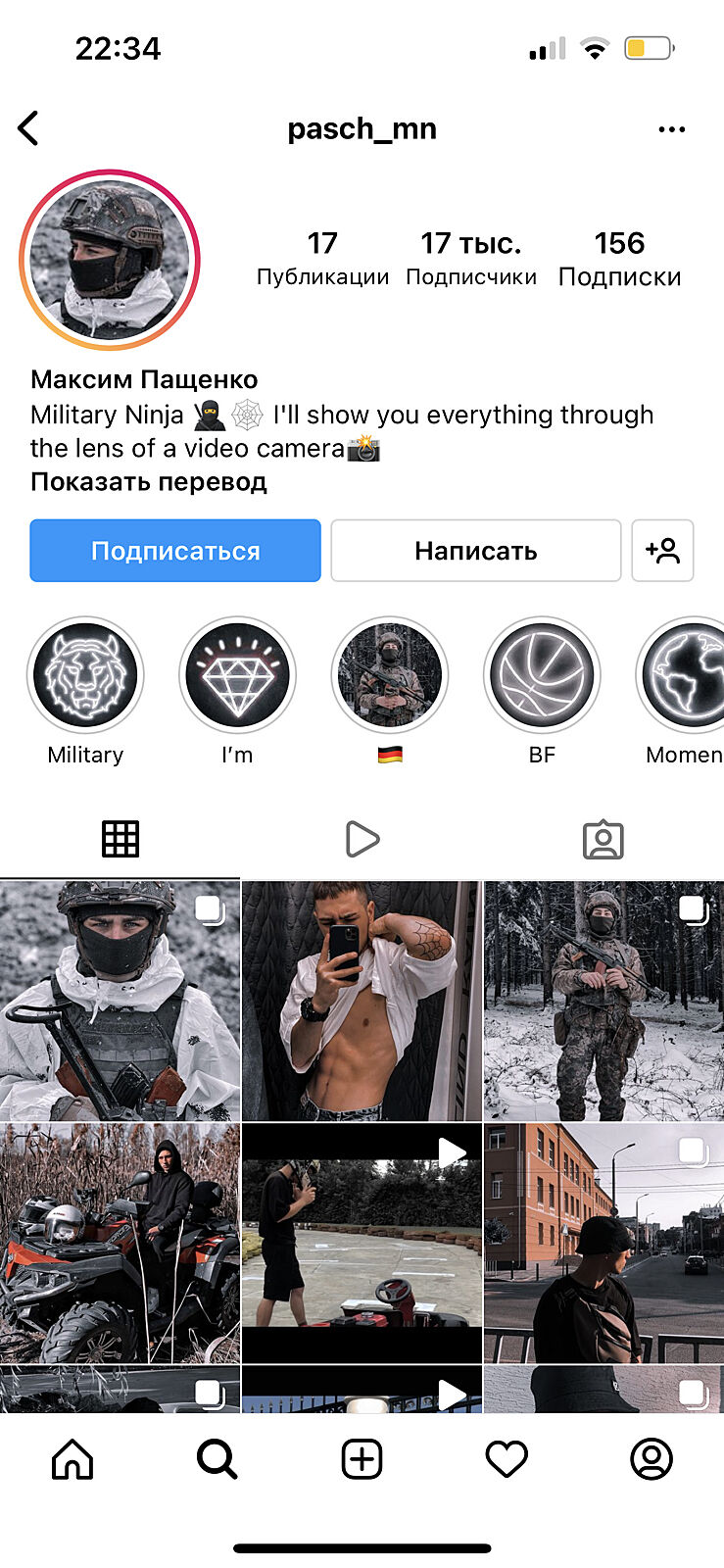This screenshot has width=724, height=1568.
Task: Tap the blue Подписаться button
Action: 175,551
